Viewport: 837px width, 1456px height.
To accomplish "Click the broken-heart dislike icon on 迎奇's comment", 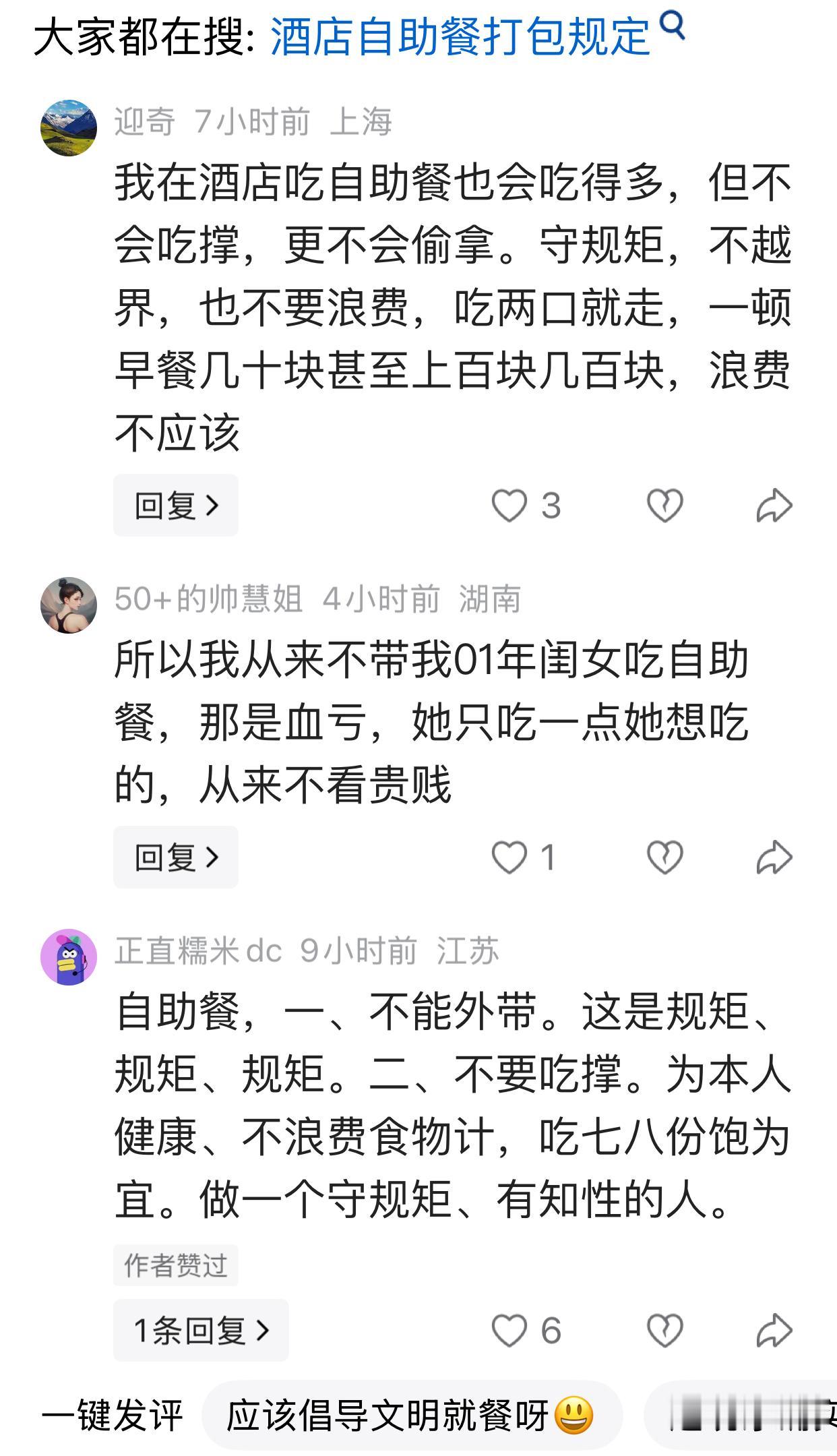I will click(x=666, y=504).
